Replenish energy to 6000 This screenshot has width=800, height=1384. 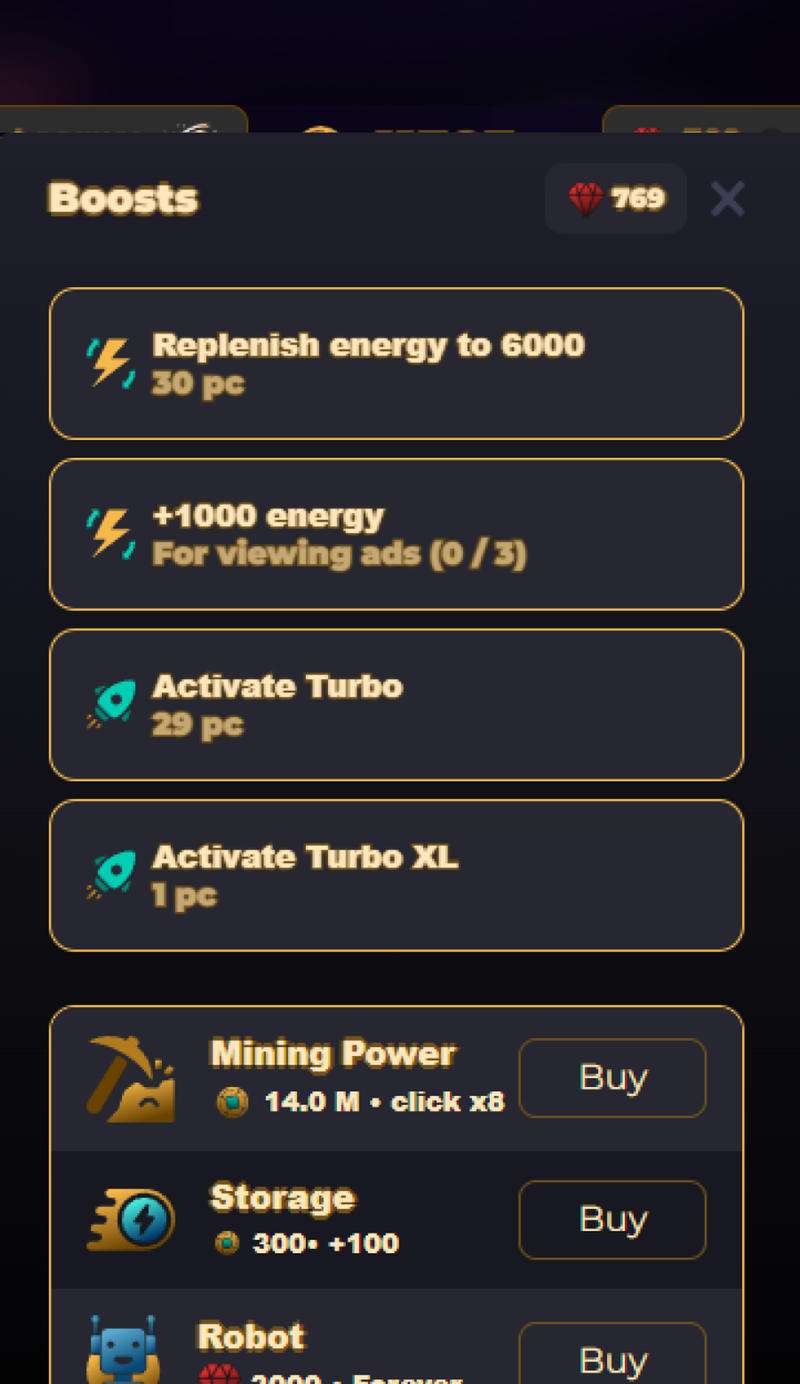point(396,363)
